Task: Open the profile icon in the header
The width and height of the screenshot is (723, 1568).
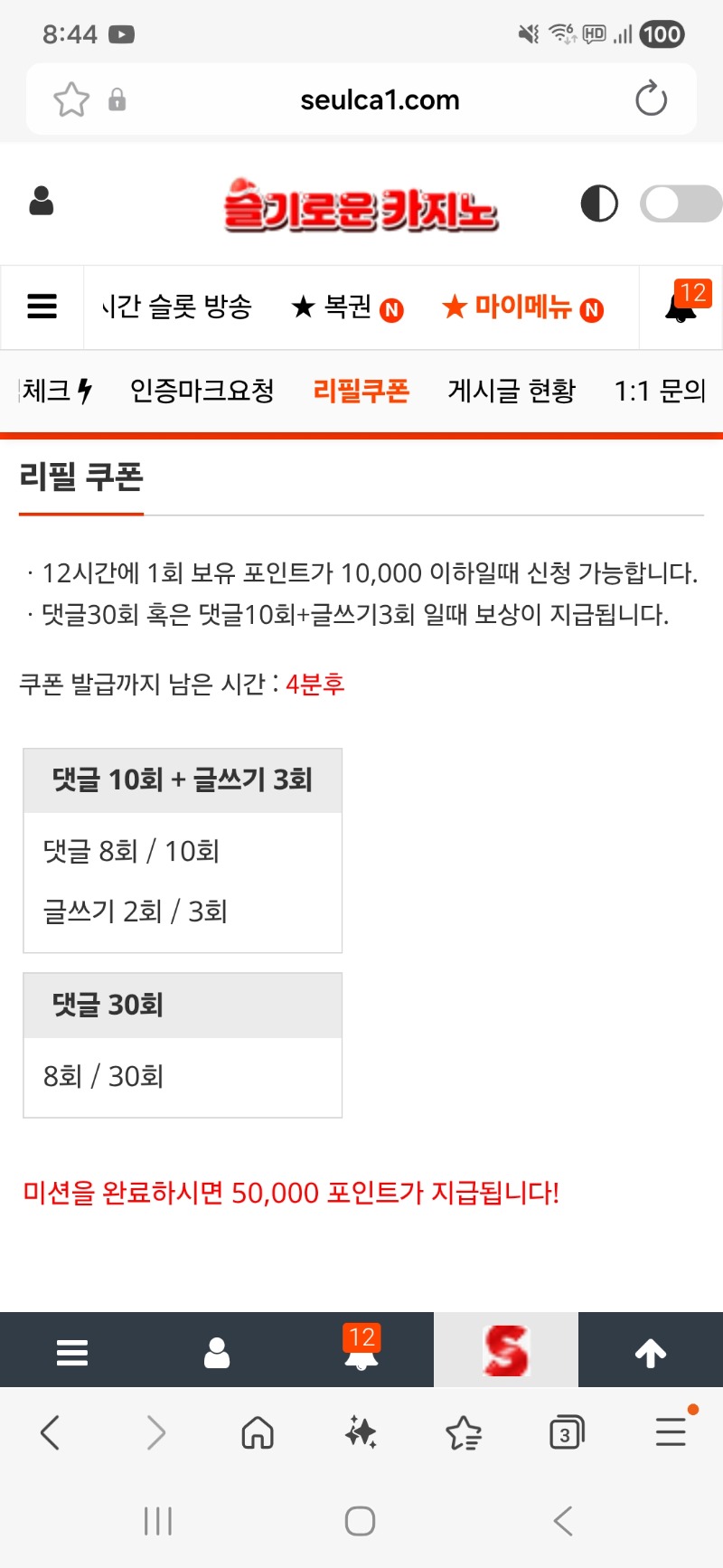Action: [42, 201]
